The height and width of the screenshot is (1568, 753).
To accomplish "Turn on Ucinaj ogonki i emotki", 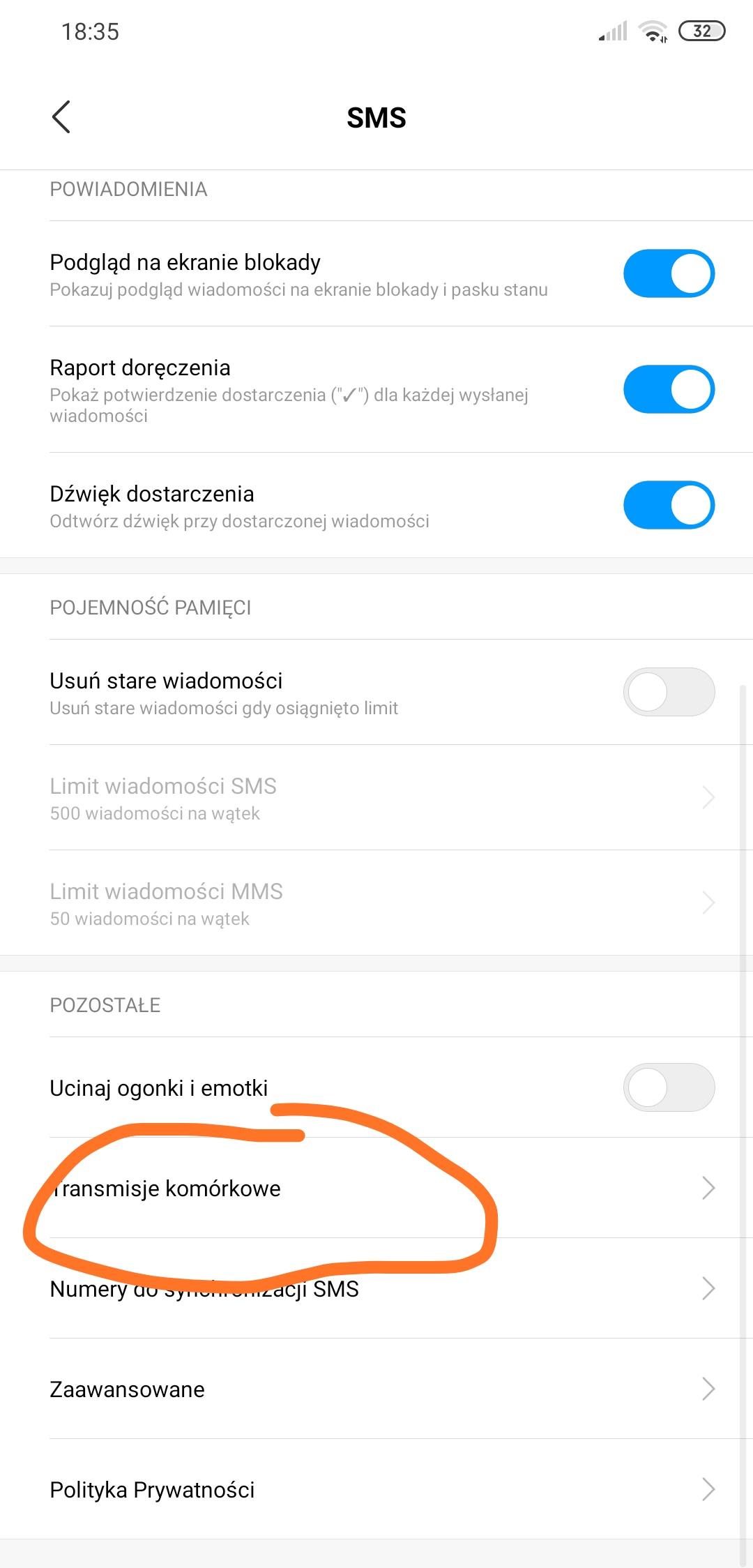I will 668,1087.
